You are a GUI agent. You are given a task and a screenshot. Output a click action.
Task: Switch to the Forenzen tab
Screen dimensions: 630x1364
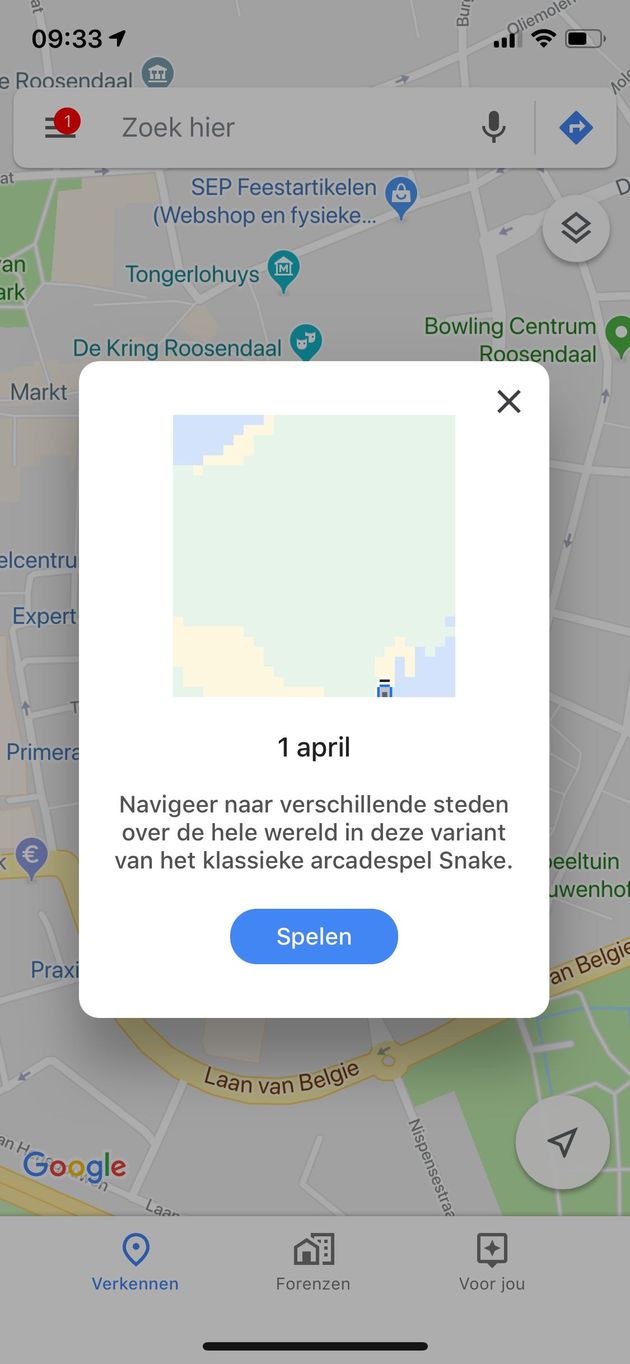click(313, 1262)
